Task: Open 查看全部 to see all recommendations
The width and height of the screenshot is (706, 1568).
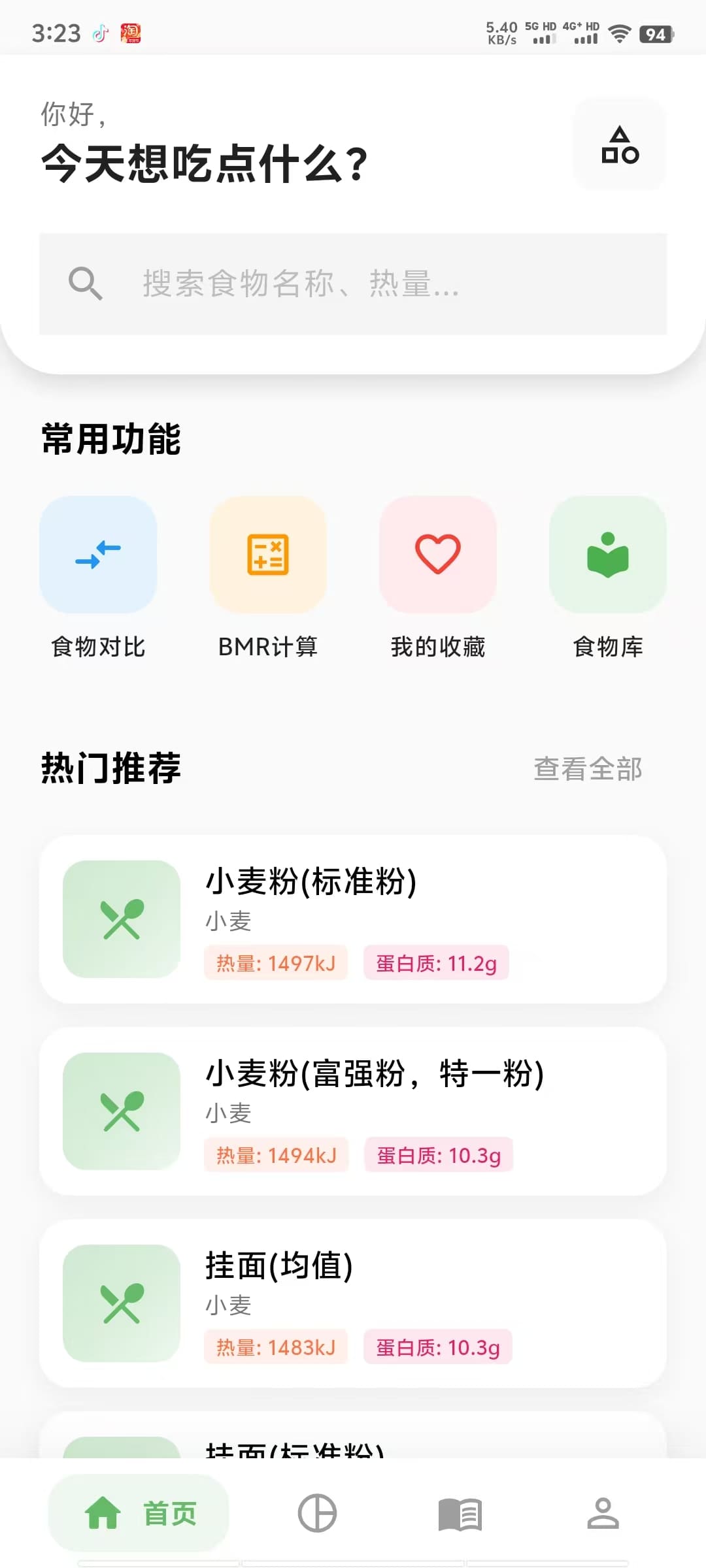Action: (588, 770)
